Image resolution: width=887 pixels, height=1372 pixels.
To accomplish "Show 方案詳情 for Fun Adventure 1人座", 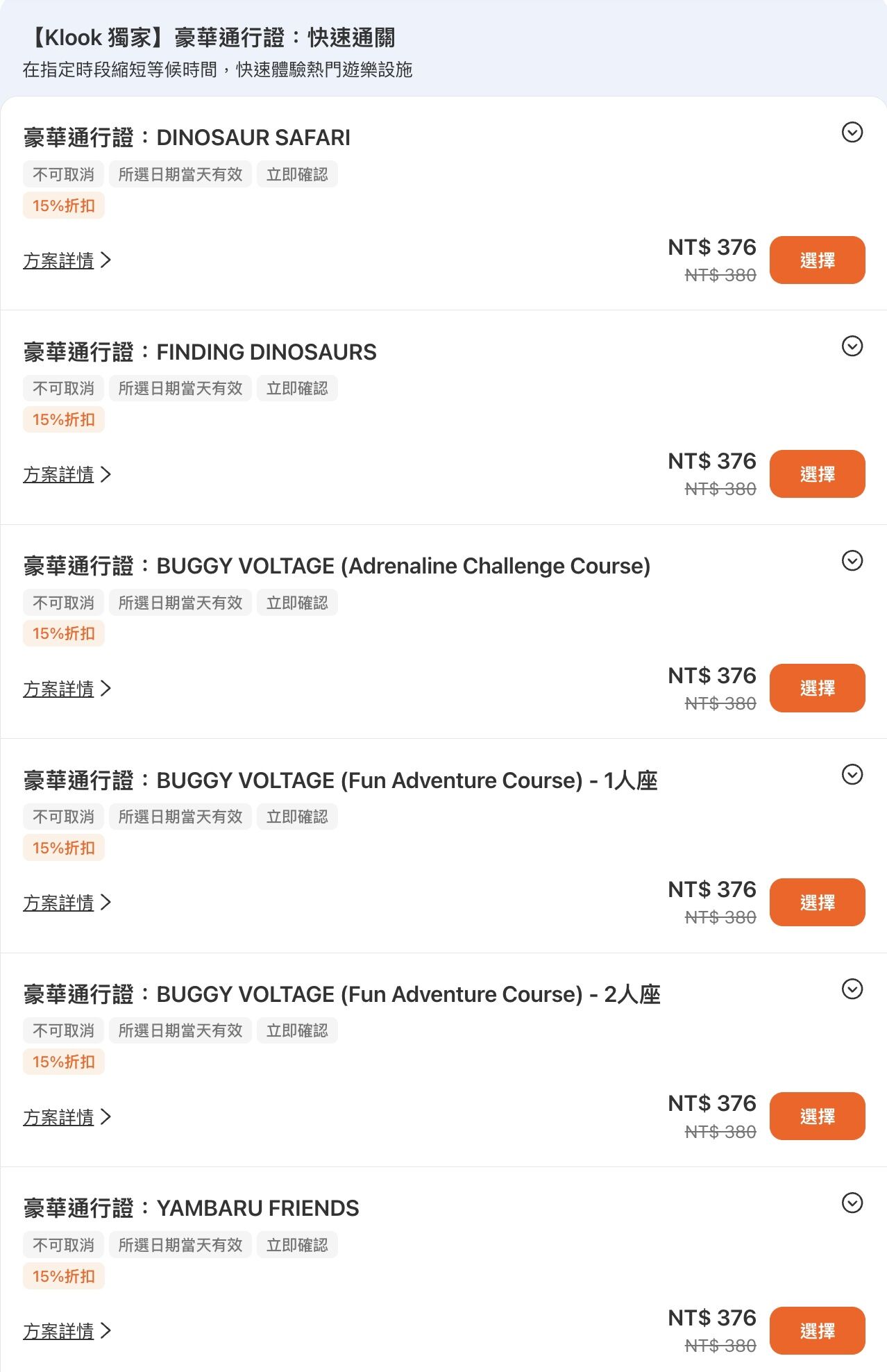I will pyautogui.click(x=67, y=903).
